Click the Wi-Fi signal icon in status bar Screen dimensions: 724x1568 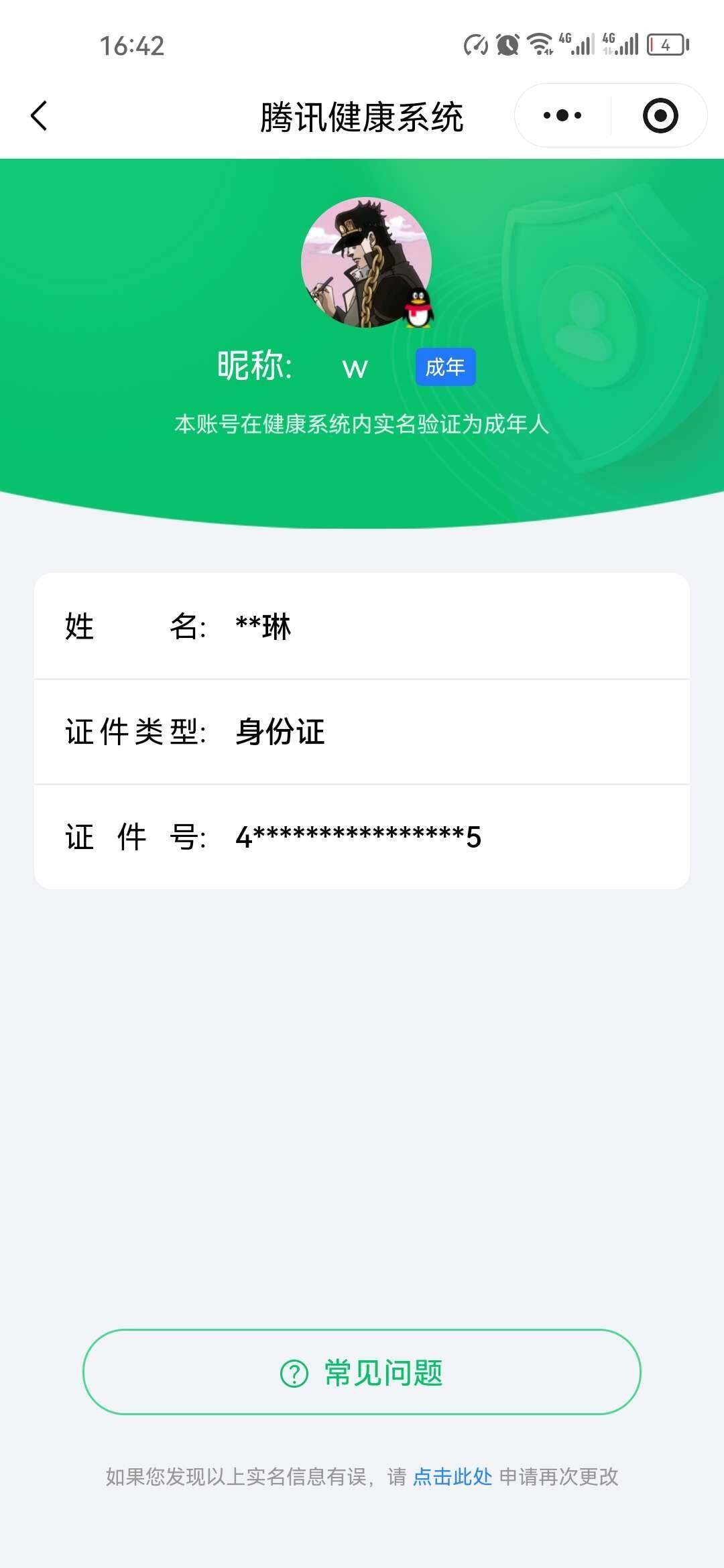(x=540, y=44)
